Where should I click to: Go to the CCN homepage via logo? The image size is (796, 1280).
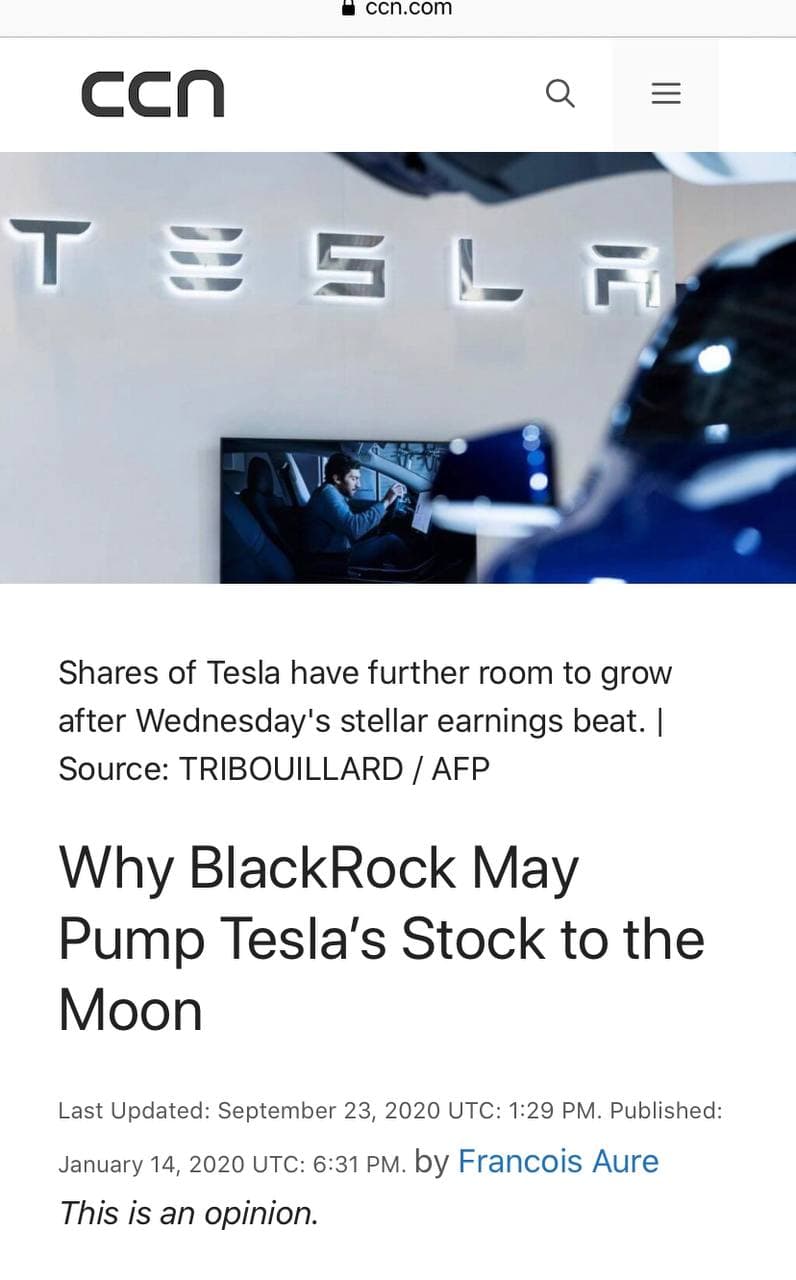(x=153, y=95)
